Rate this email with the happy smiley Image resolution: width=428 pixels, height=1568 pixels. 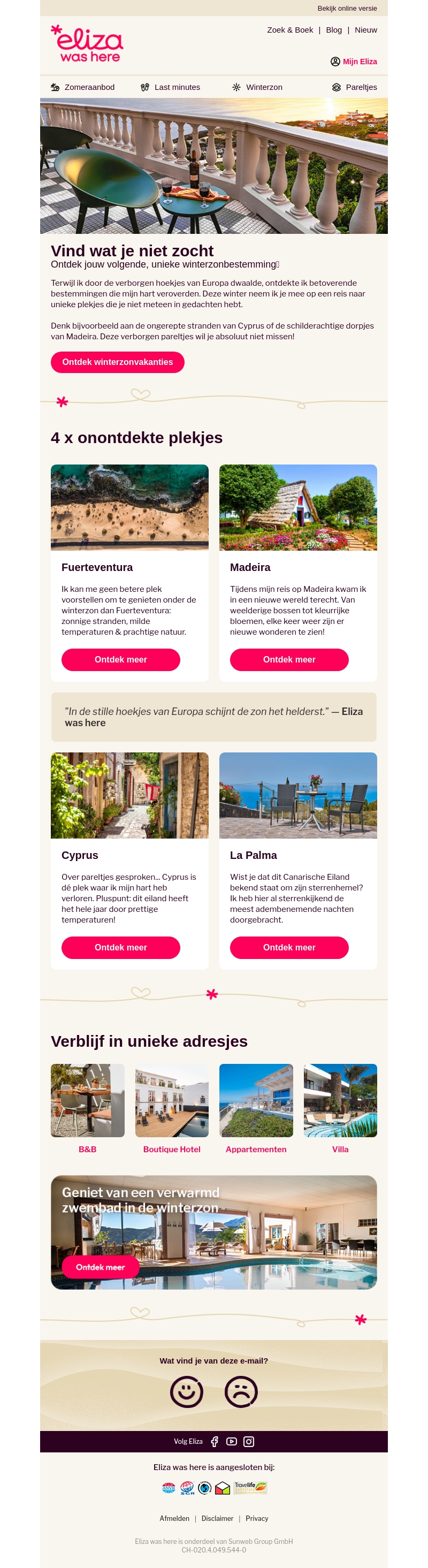point(186,1391)
